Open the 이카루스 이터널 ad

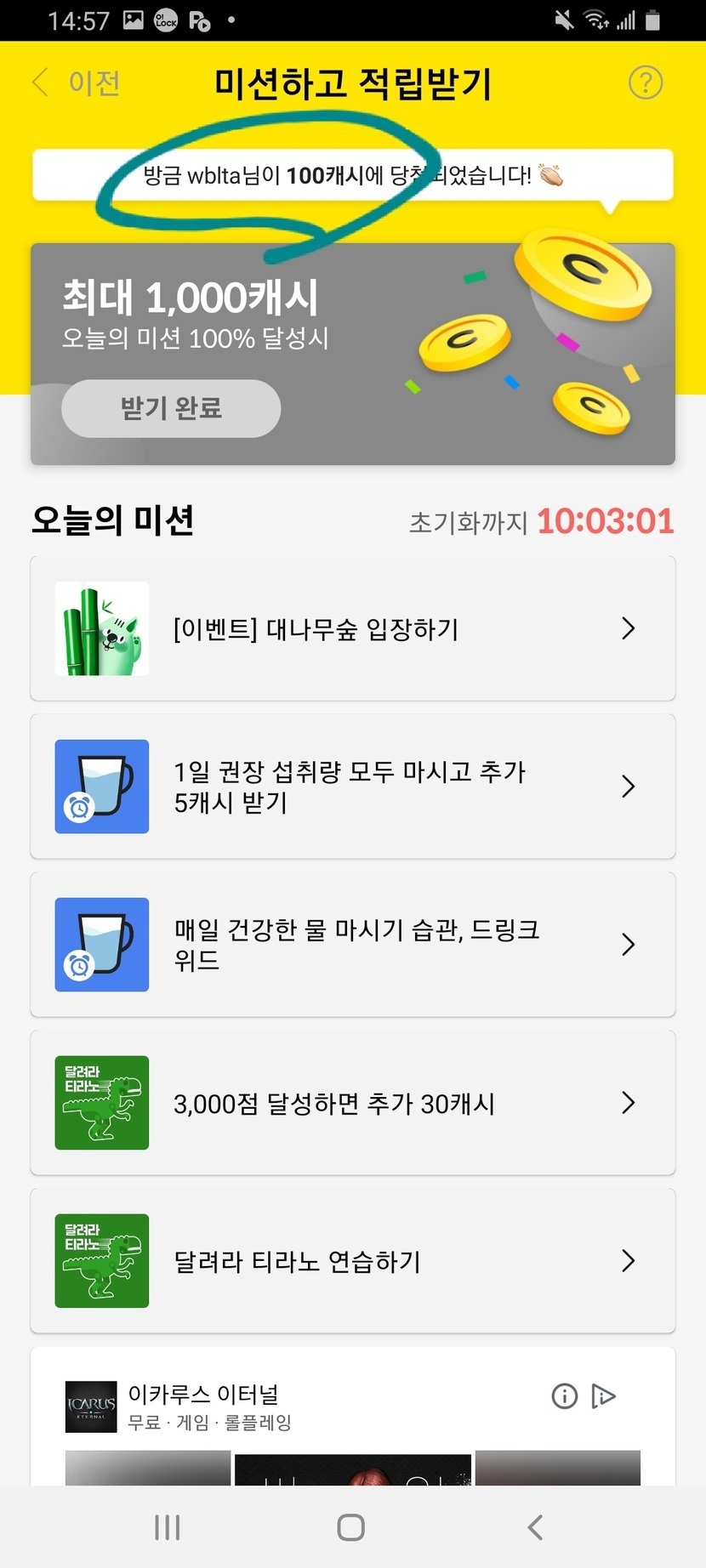204,1407
